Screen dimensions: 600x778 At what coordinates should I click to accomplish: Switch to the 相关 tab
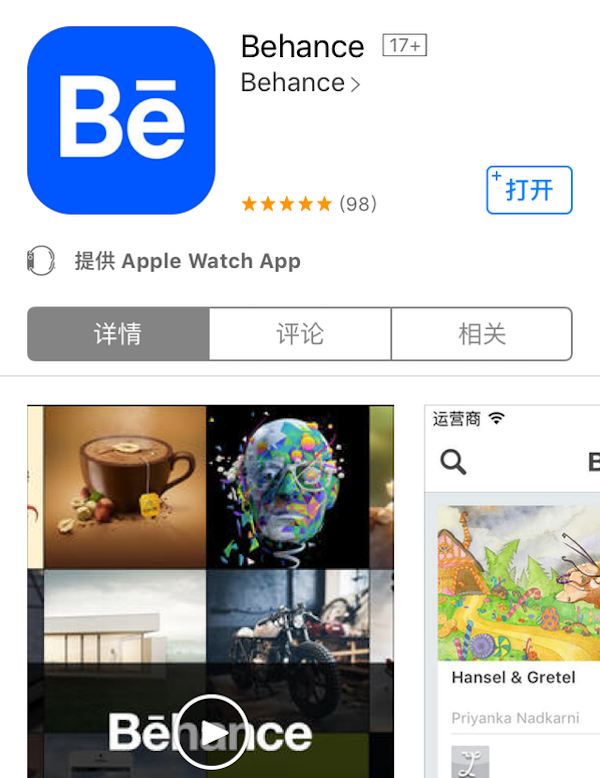point(481,334)
